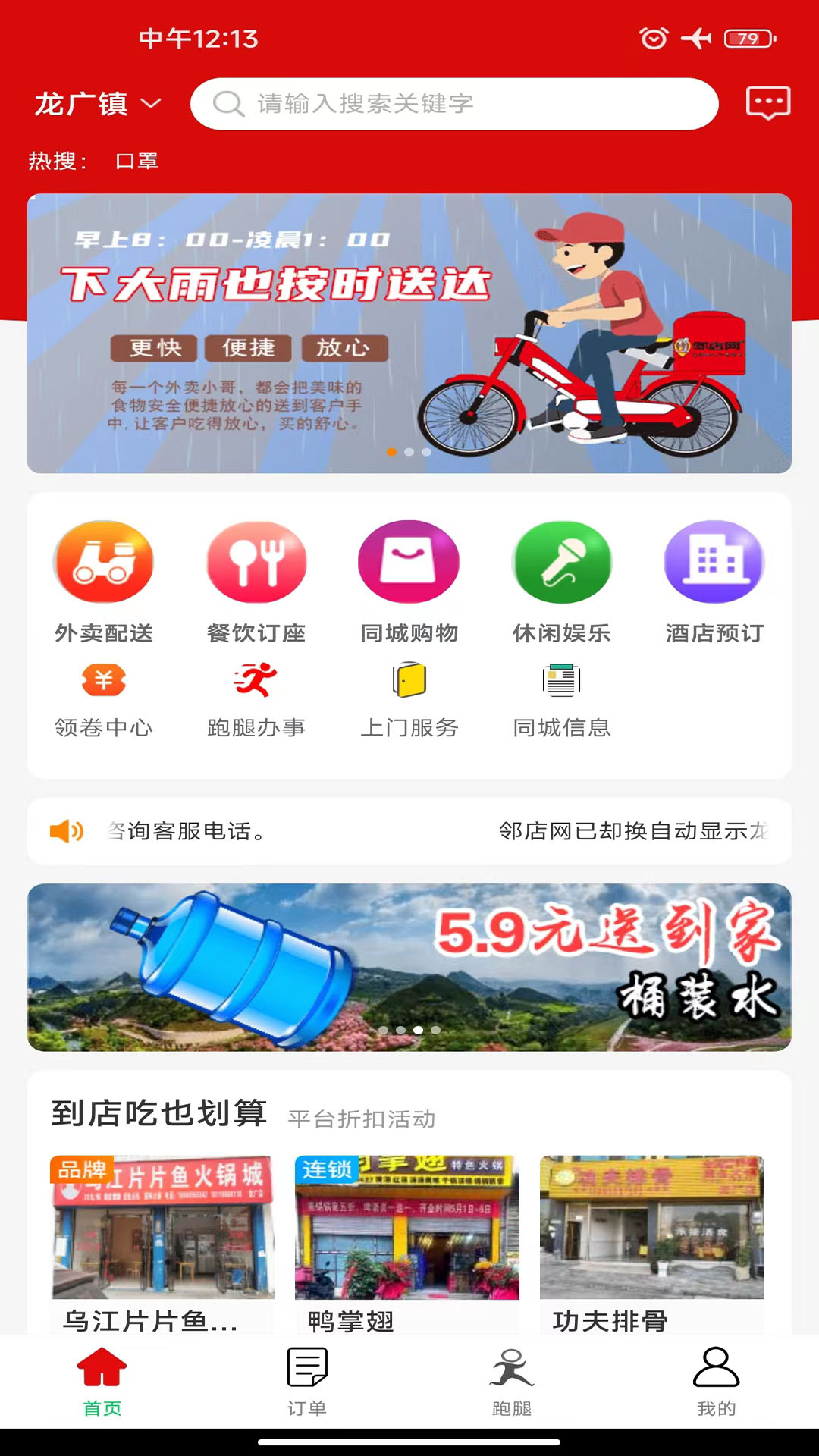Select the 功夫排骨 restaurant card
819x1456 pixels.
(x=652, y=1244)
